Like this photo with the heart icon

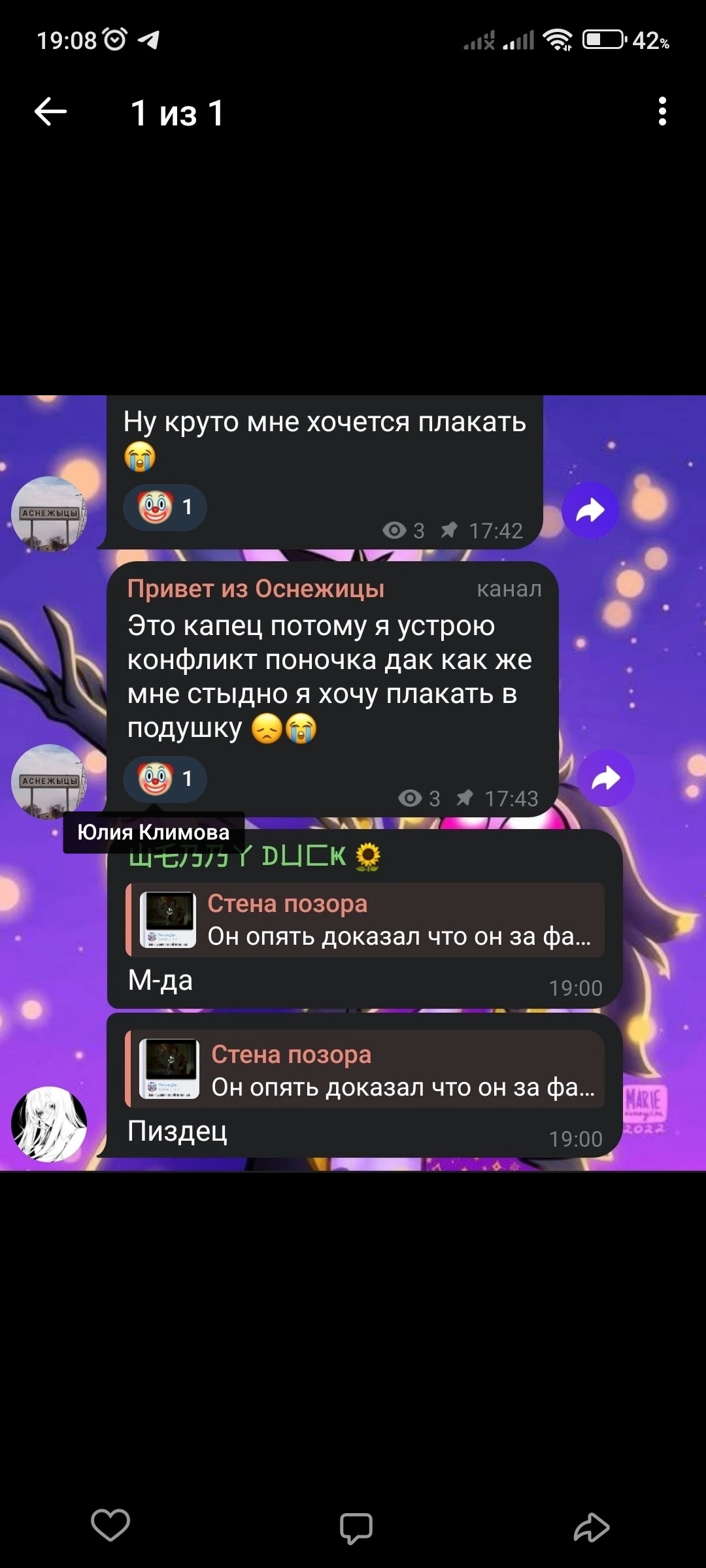point(110,1526)
